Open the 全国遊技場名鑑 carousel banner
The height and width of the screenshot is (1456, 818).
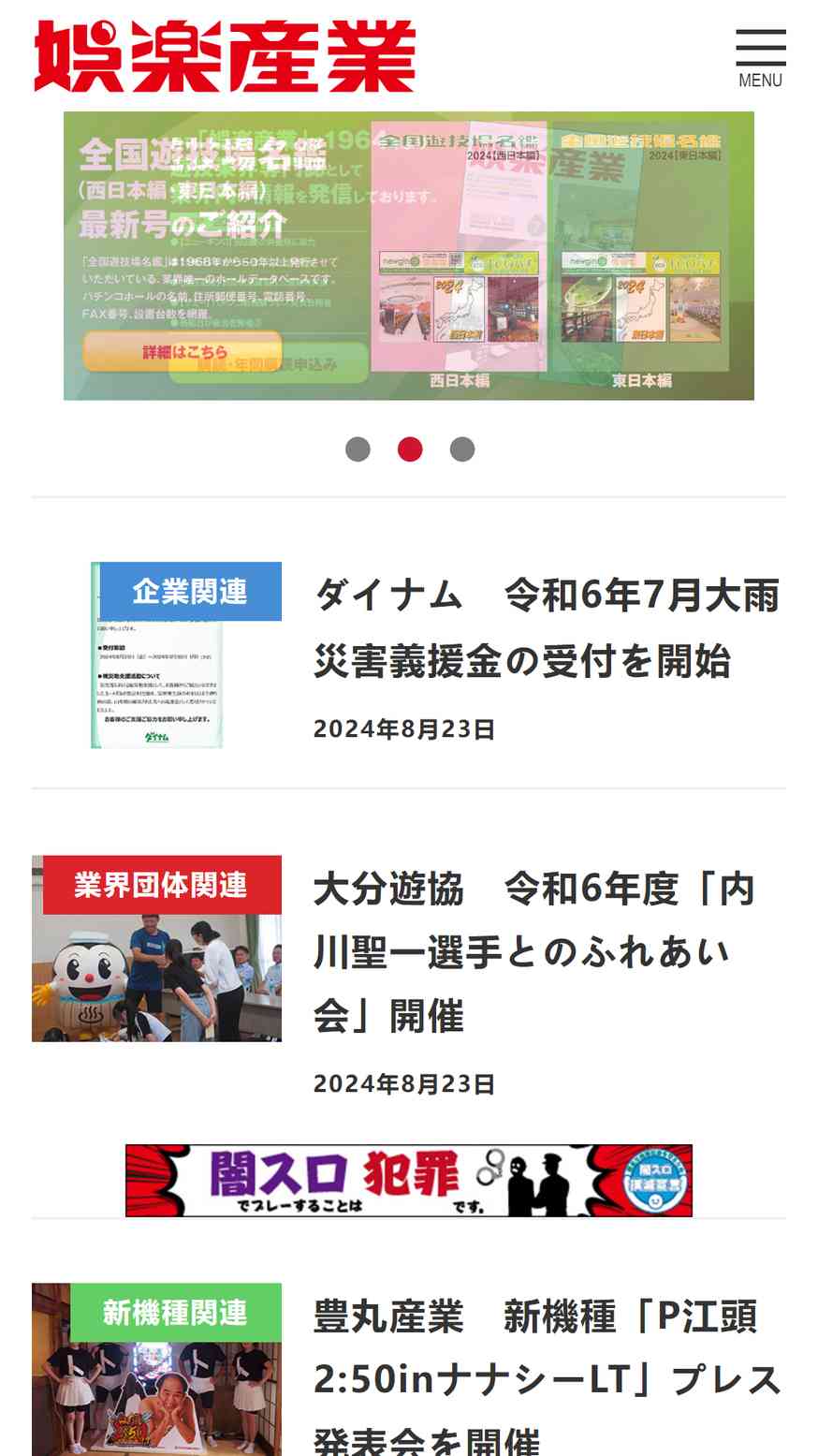(409, 256)
